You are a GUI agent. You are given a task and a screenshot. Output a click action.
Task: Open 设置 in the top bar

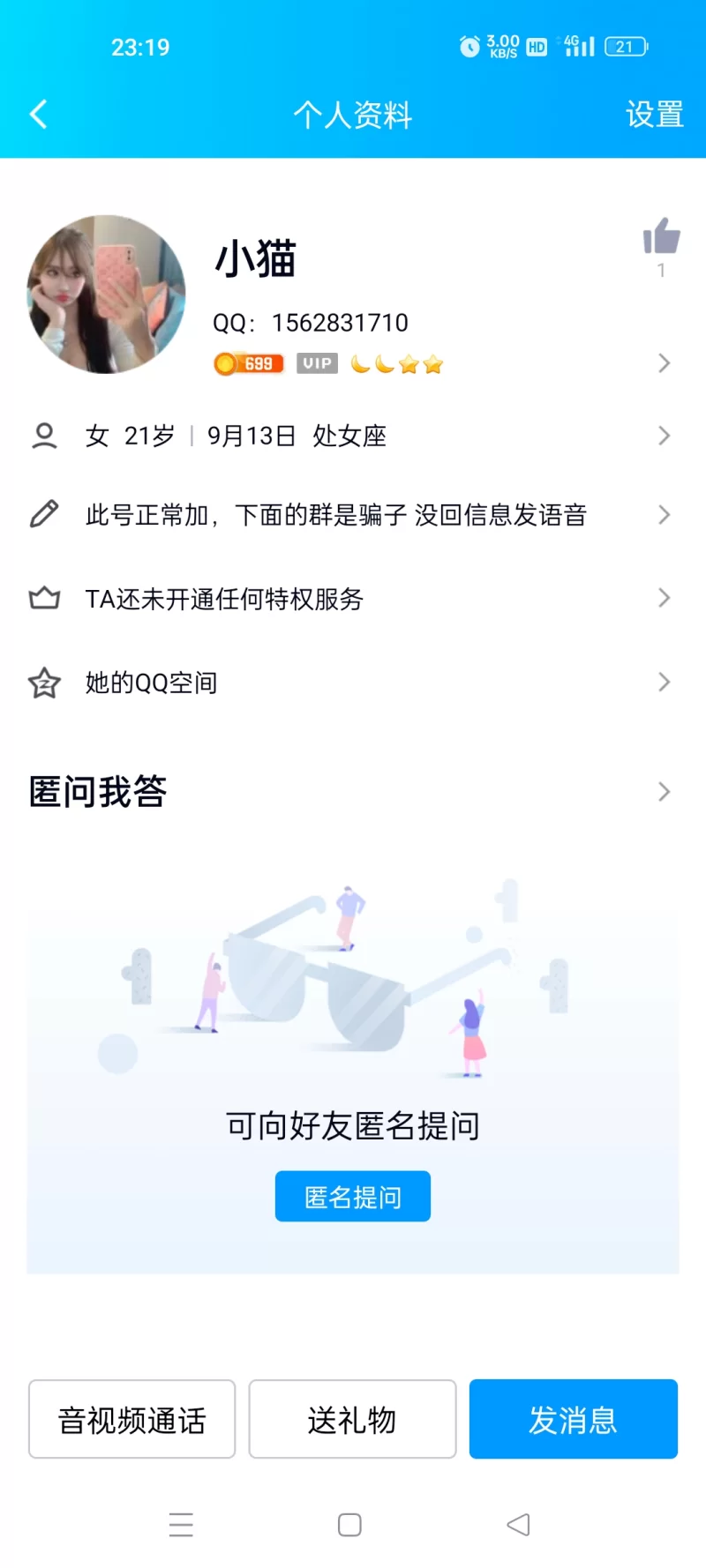[654, 115]
